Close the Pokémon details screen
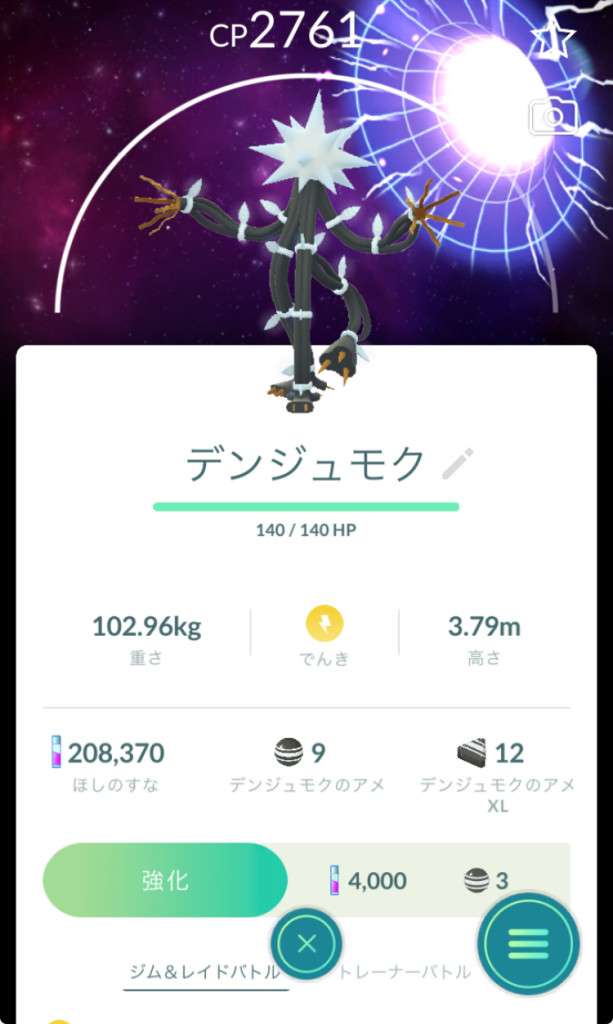The width and height of the screenshot is (613, 1024). tap(307, 943)
